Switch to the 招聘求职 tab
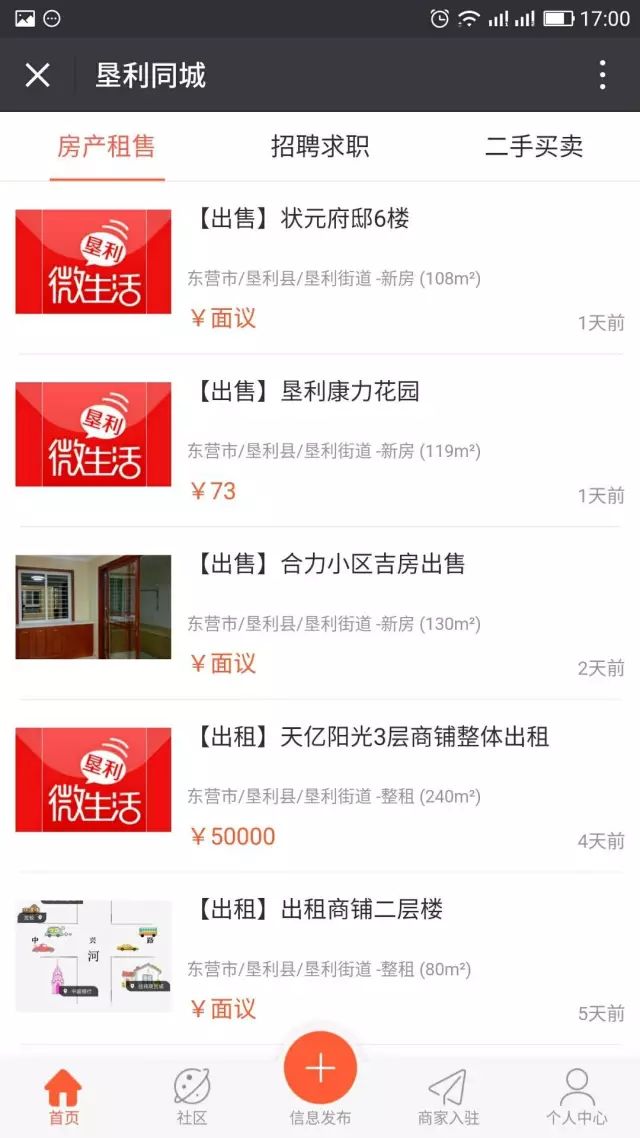Viewport: 640px width, 1138px height. tap(320, 146)
